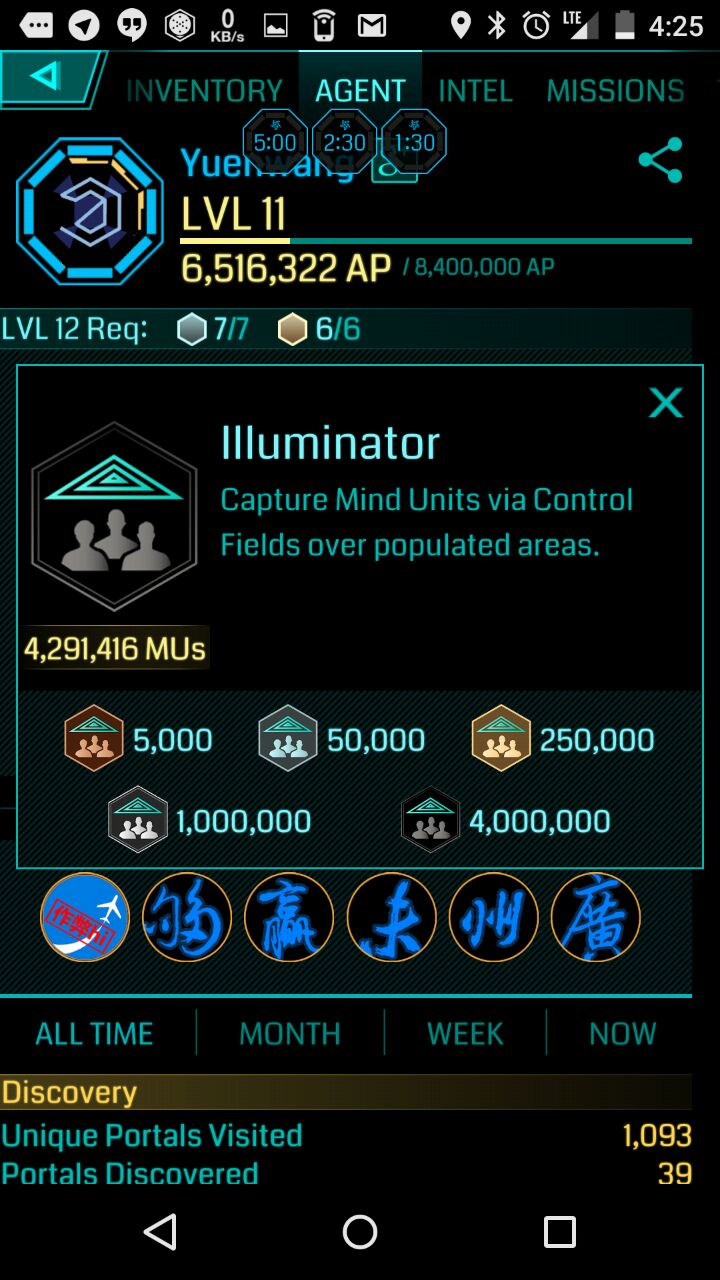
Task: Open the recent apps overview
Action: [x=560, y=1232]
